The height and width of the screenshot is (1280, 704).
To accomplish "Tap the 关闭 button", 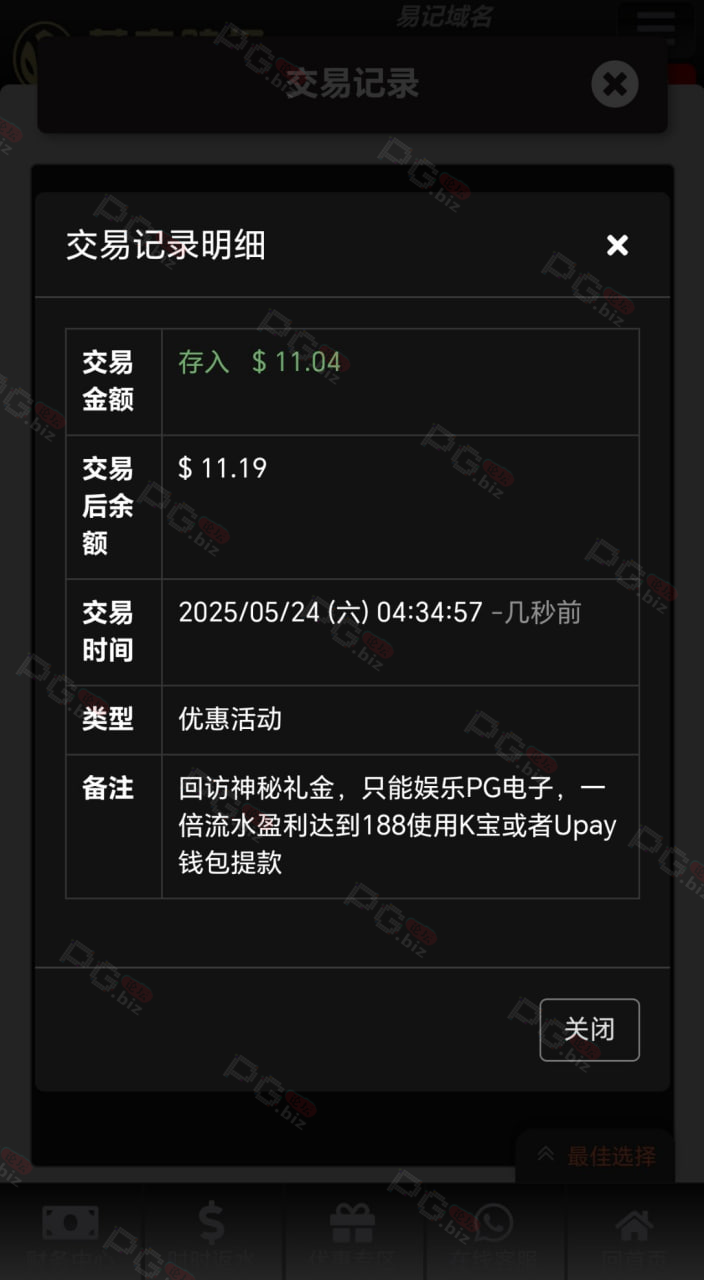I will (x=589, y=1029).
